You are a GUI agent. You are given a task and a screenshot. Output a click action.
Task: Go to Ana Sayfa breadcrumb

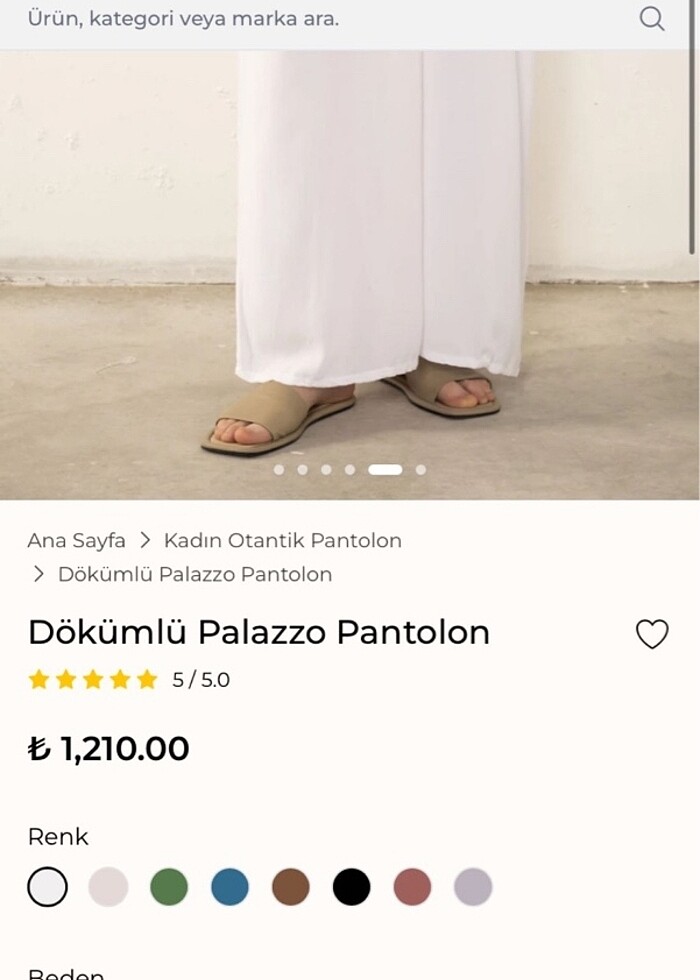[x=76, y=541]
